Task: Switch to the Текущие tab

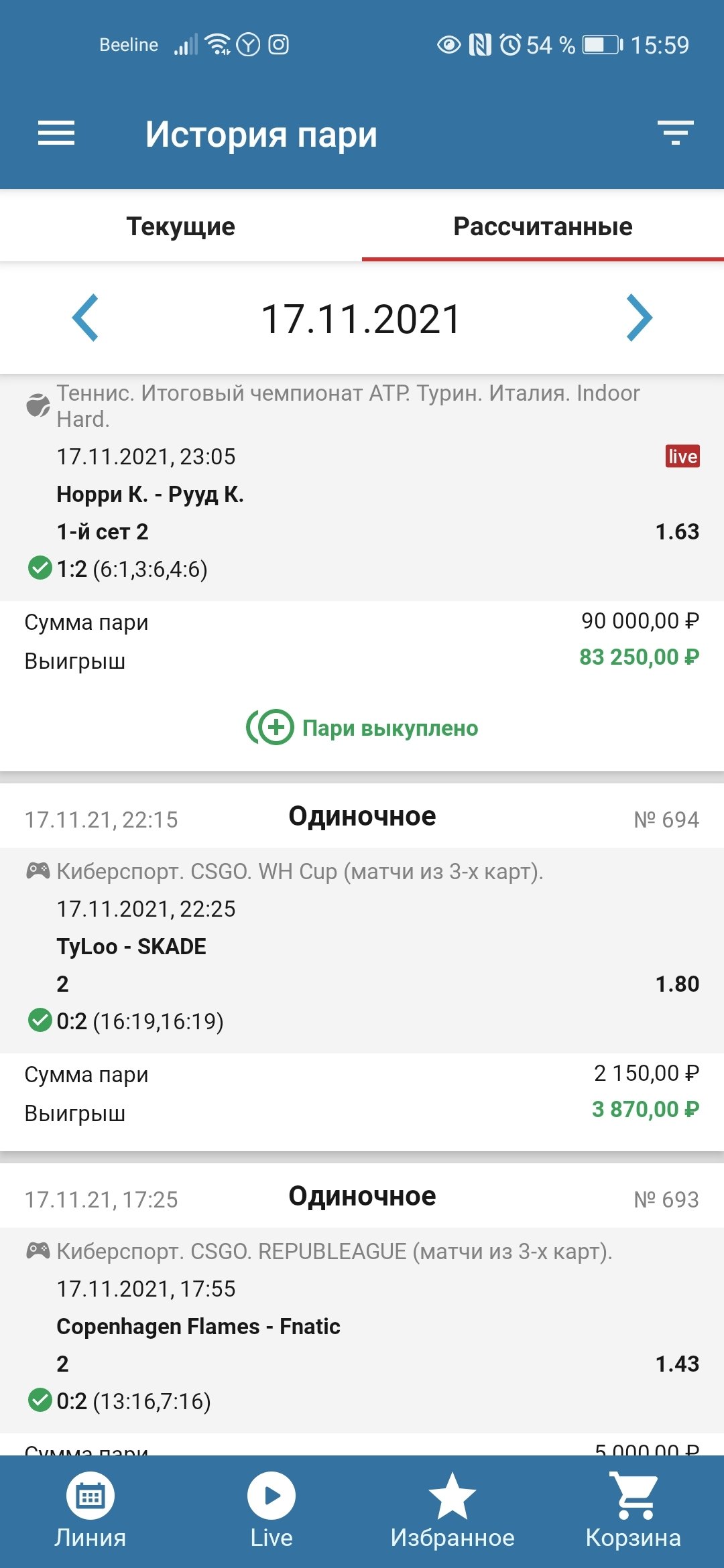Action: [x=181, y=226]
